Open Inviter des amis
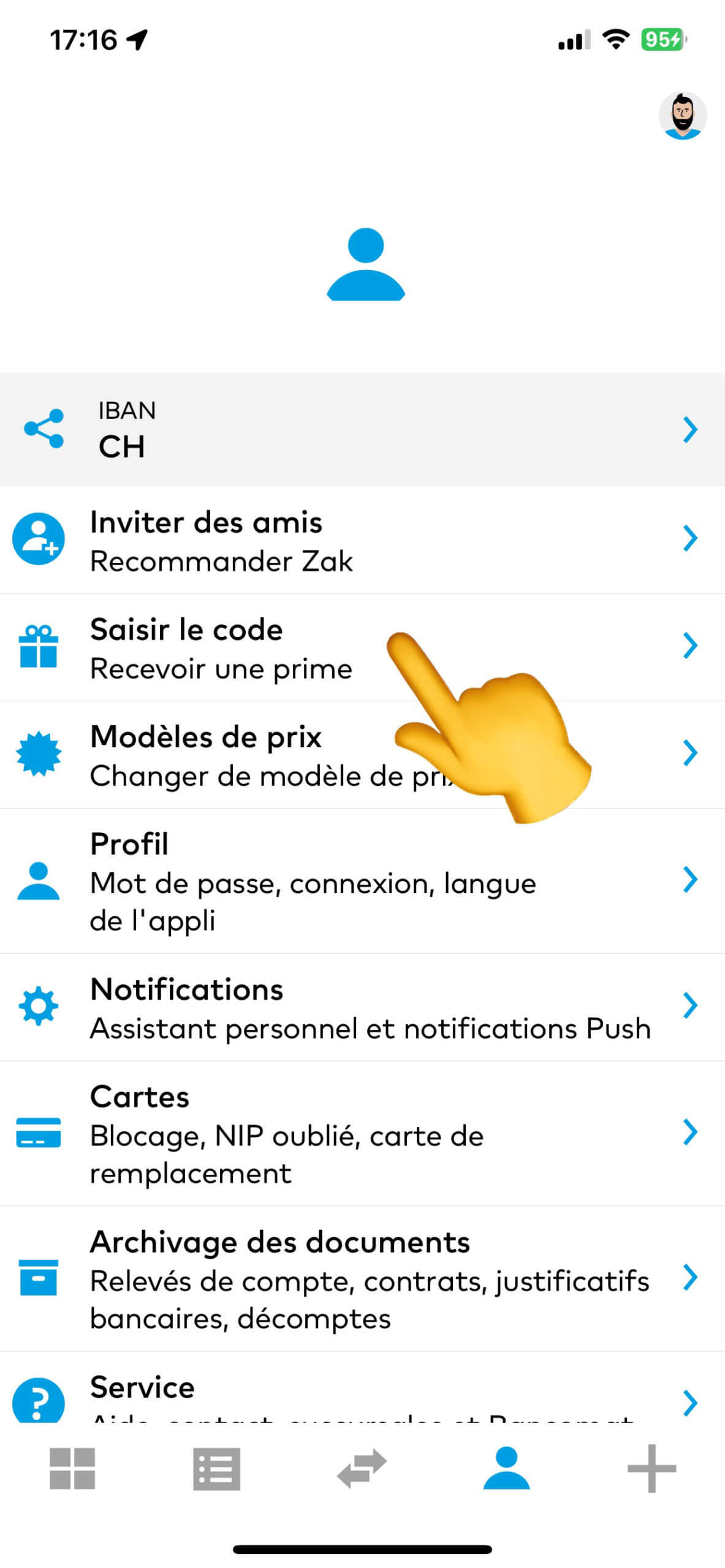This screenshot has width=725, height=1568. pyautogui.click(x=362, y=540)
